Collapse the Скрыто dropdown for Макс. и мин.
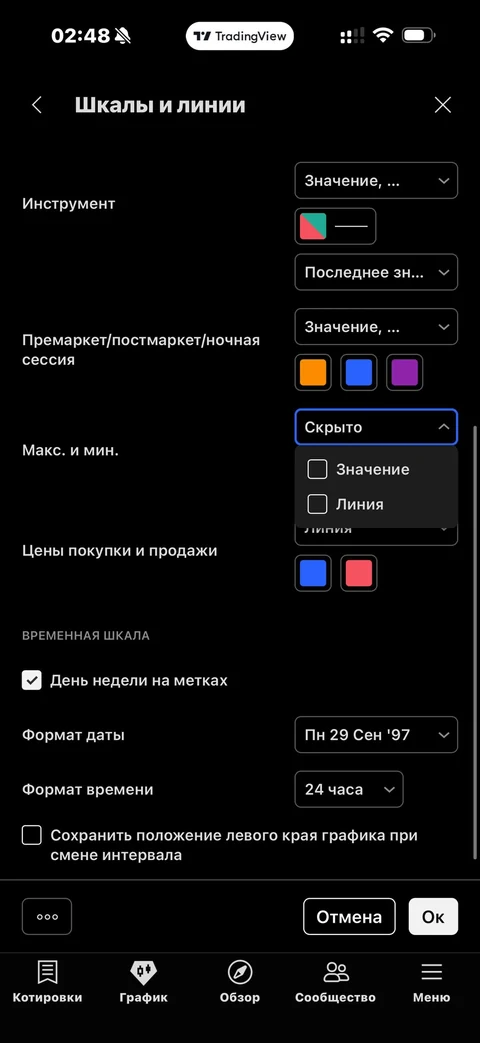This screenshot has width=480, height=1043. tap(376, 427)
